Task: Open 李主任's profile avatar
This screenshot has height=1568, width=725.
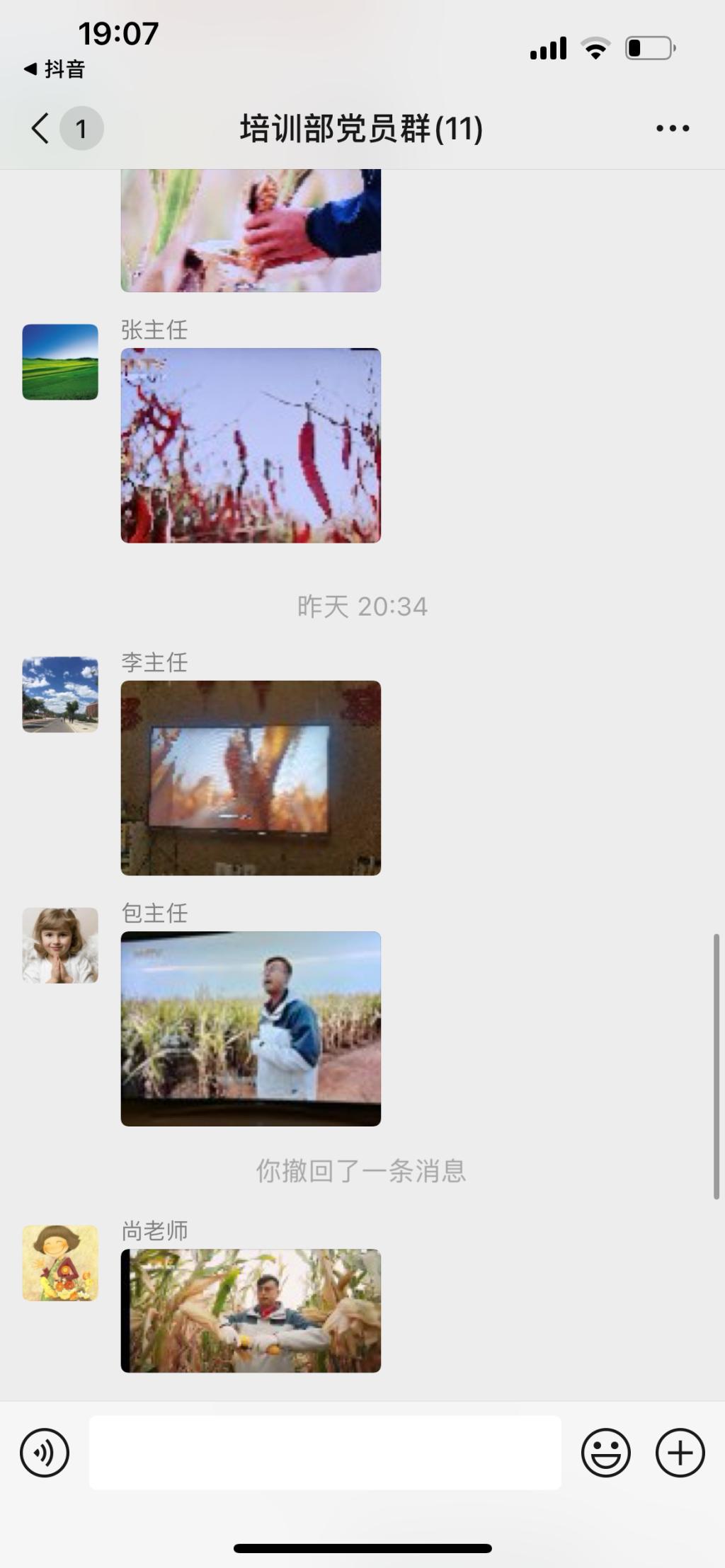Action: click(x=60, y=694)
